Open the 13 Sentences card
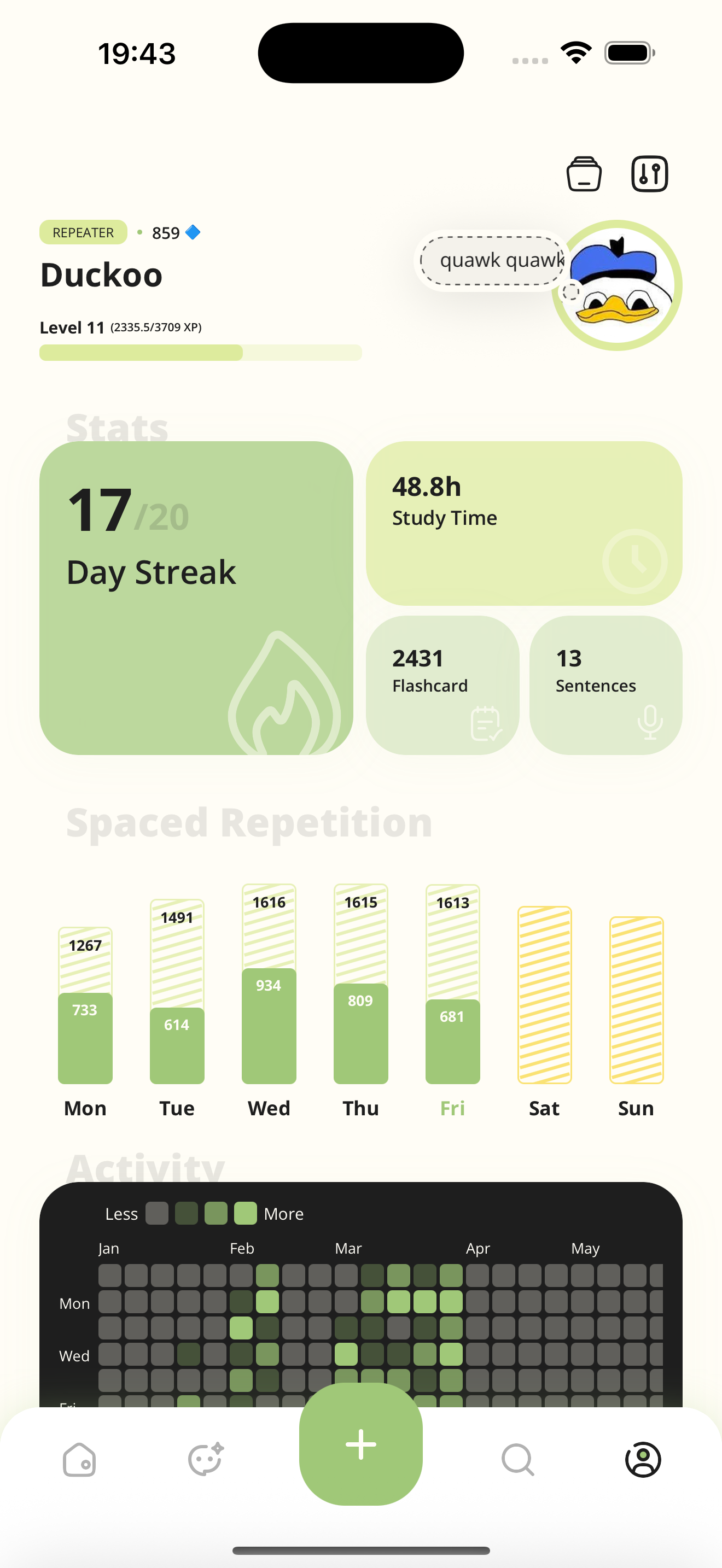The height and width of the screenshot is (1568, 722). pos(605,685)
